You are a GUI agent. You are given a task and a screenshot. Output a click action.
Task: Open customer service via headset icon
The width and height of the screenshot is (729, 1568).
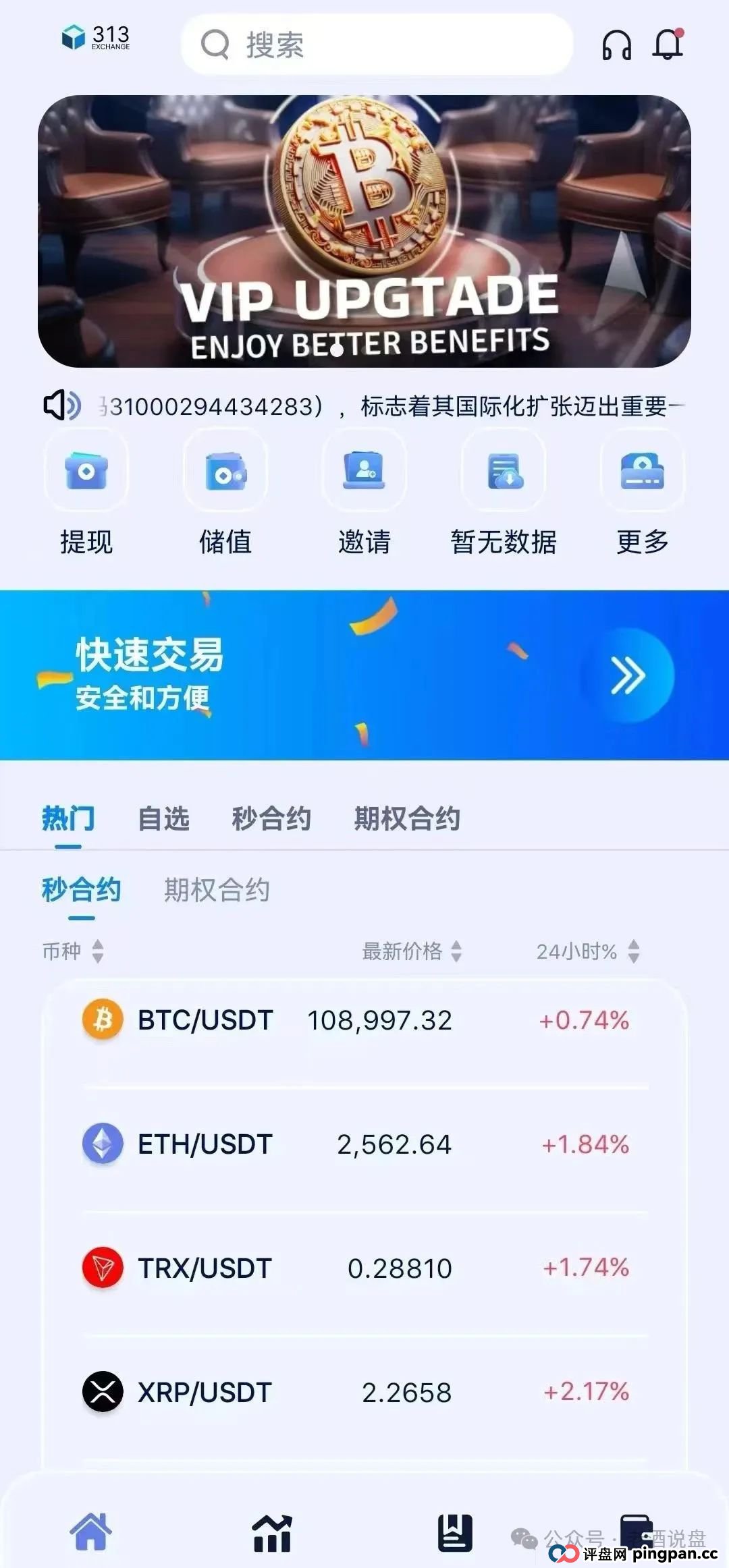tap(616, 45)
